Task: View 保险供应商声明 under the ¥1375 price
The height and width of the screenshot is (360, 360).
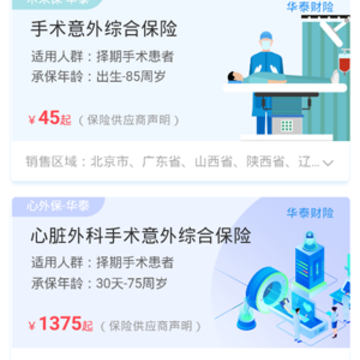Action: 151,326
